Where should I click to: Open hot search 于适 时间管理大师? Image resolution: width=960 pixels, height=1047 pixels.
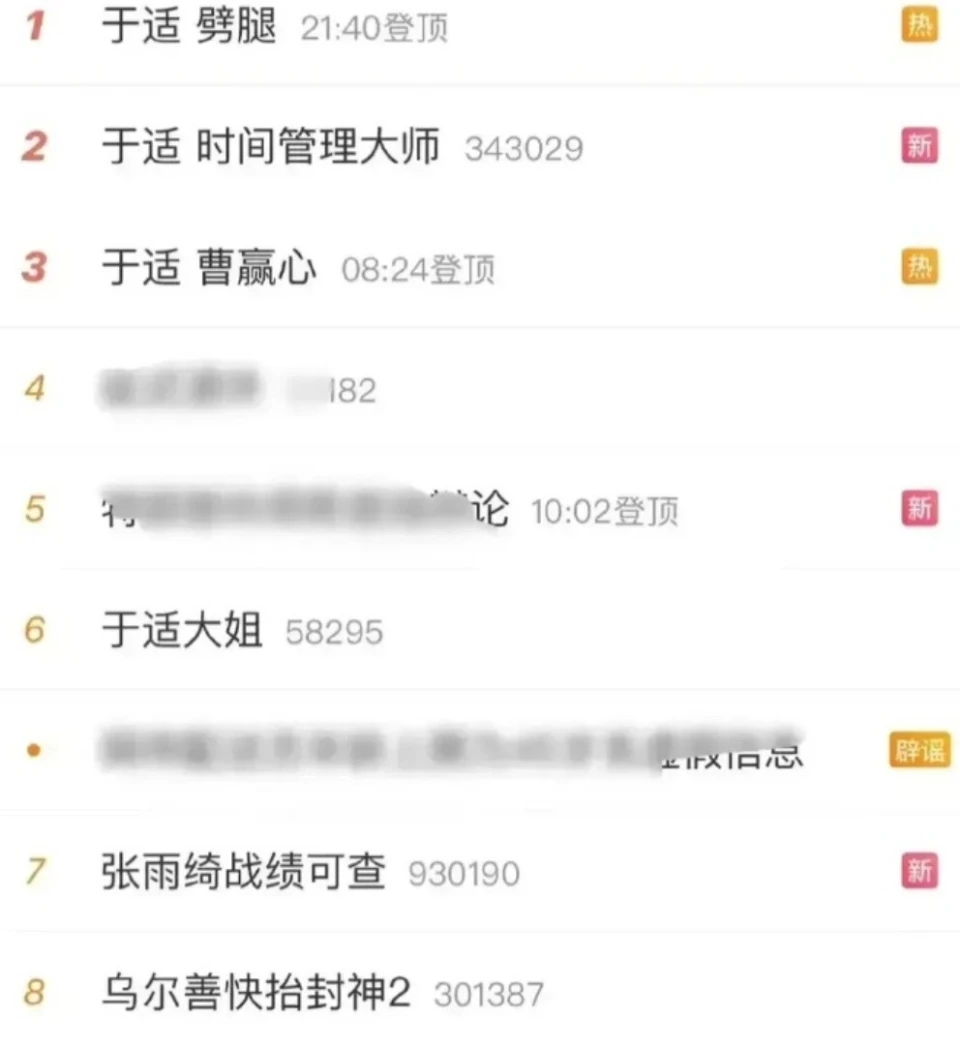click(270, 148)
